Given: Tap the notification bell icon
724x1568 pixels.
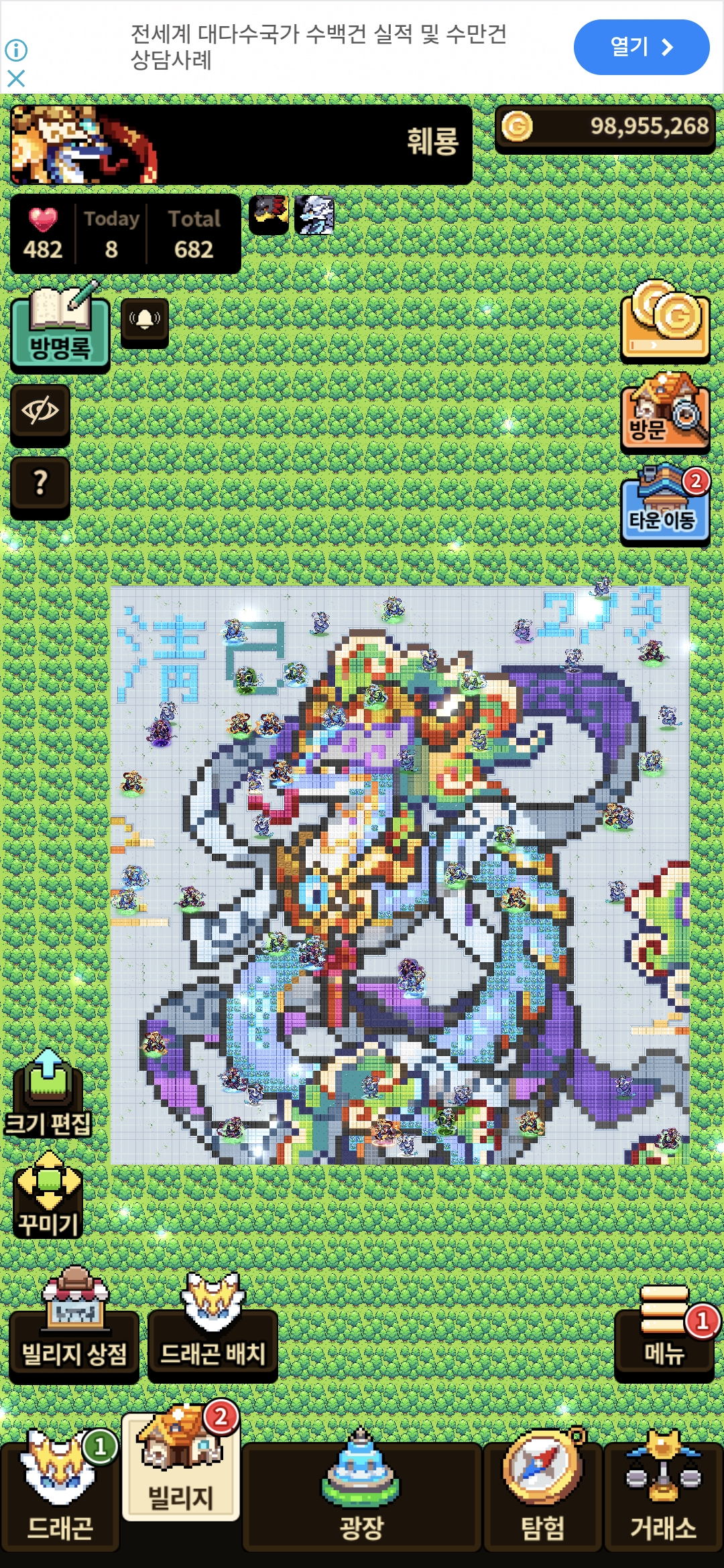Looking at the screenshot, I should 144,322.
